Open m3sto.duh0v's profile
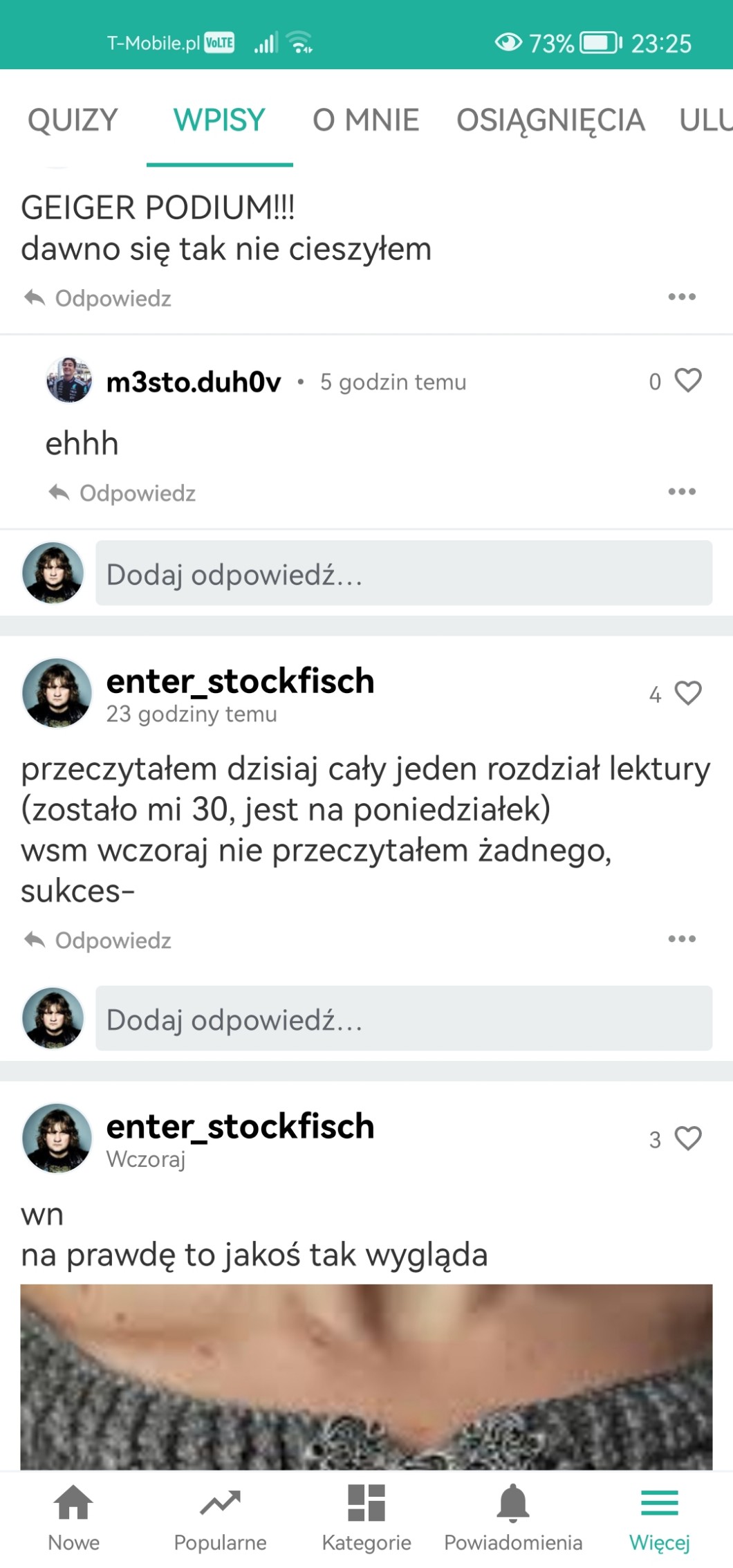The height and width of the screenshot is (1568, 733). [194, 382]
